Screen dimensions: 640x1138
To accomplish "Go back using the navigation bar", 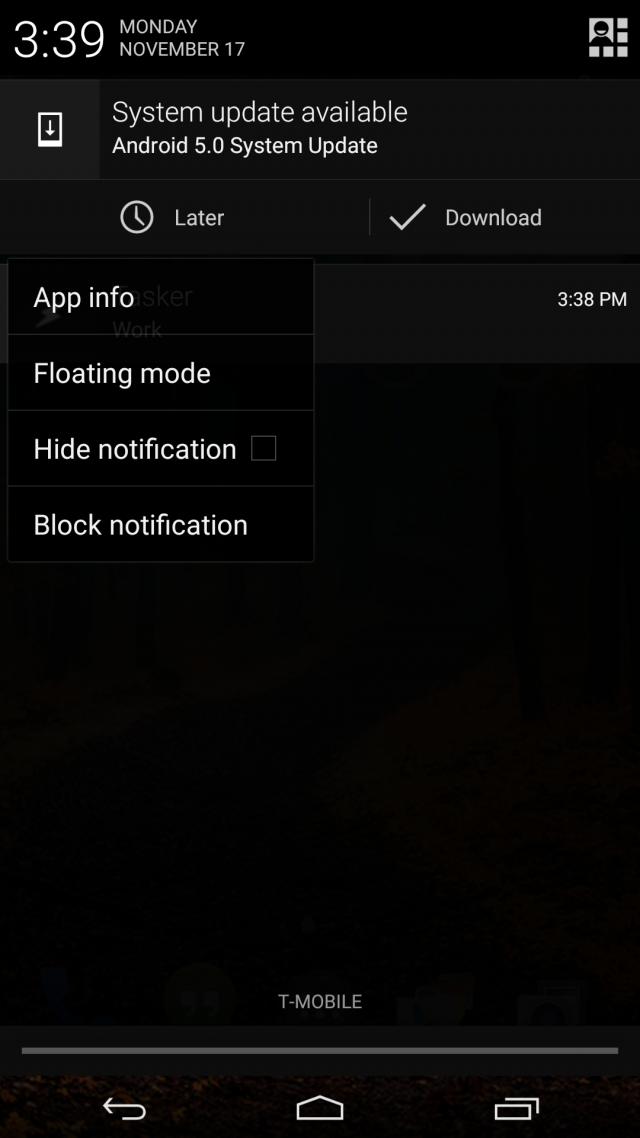I will 124,1108.
